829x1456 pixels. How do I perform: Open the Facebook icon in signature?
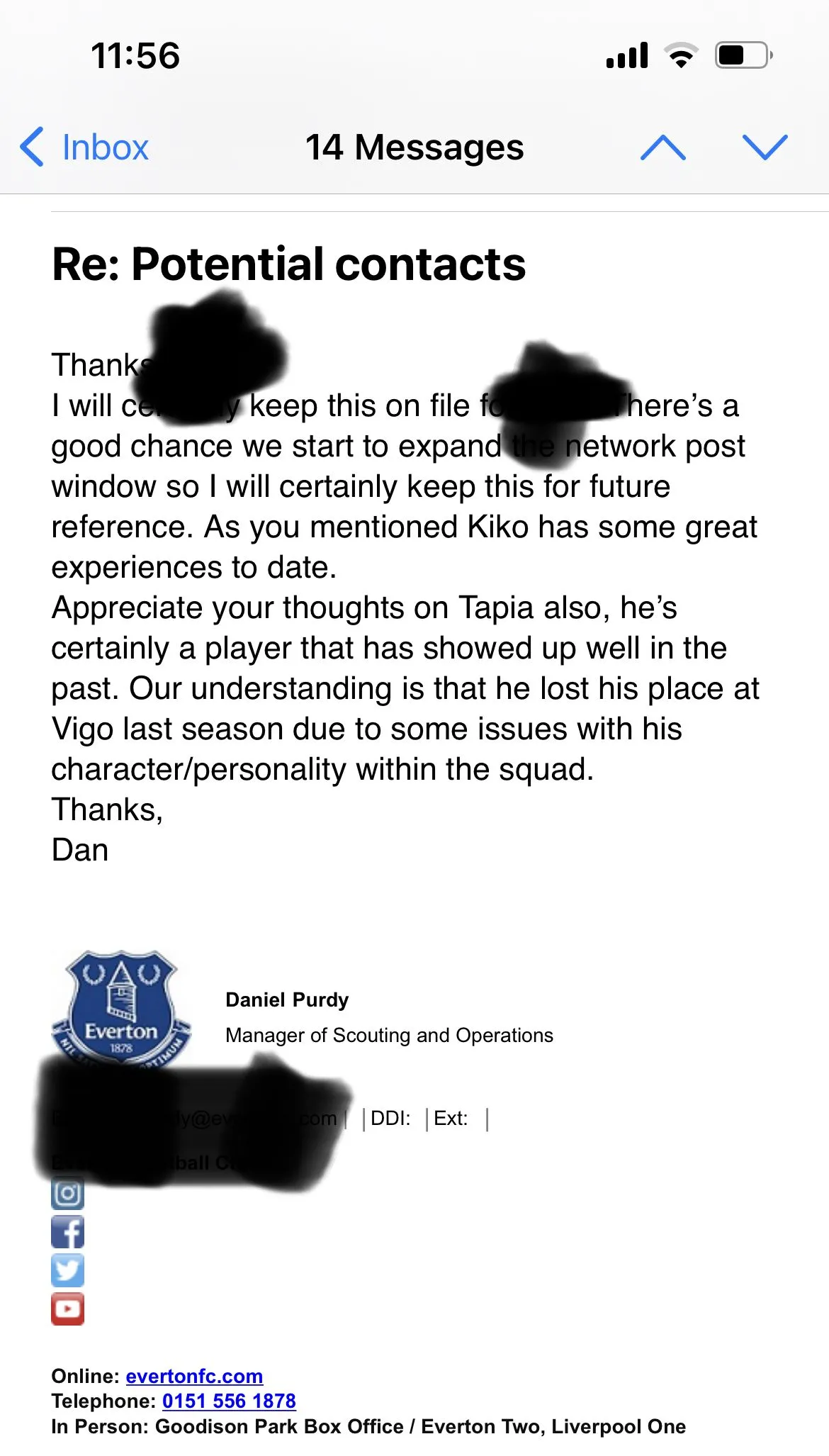click(x=68, y=1232)
